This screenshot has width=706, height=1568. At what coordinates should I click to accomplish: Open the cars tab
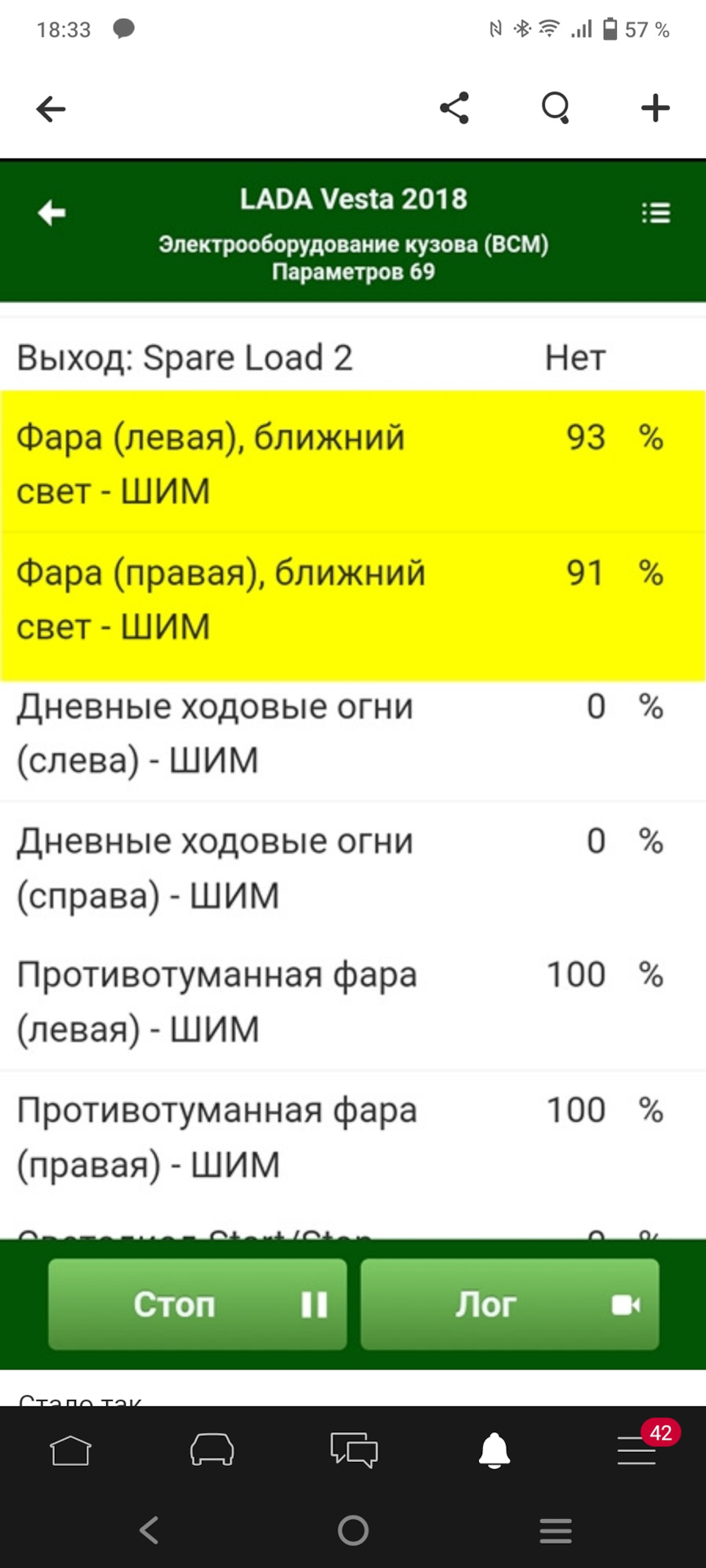(x=212, y=1450)
